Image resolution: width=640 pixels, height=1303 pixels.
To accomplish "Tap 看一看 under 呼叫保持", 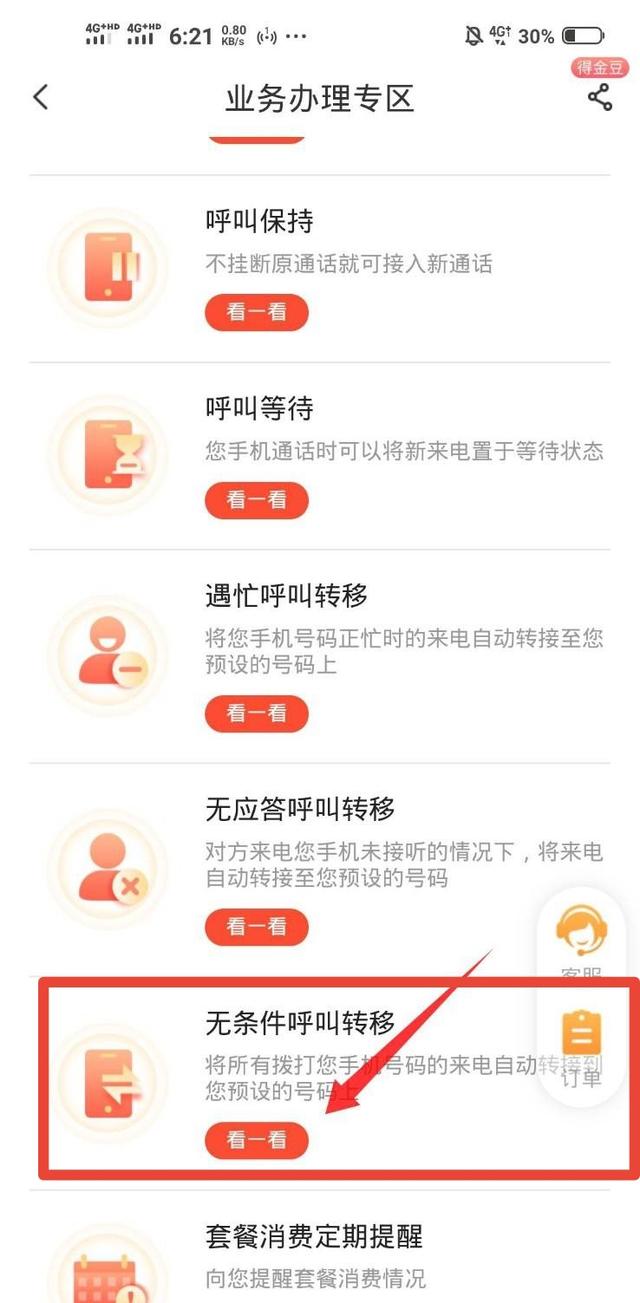I will pos(256,312).
